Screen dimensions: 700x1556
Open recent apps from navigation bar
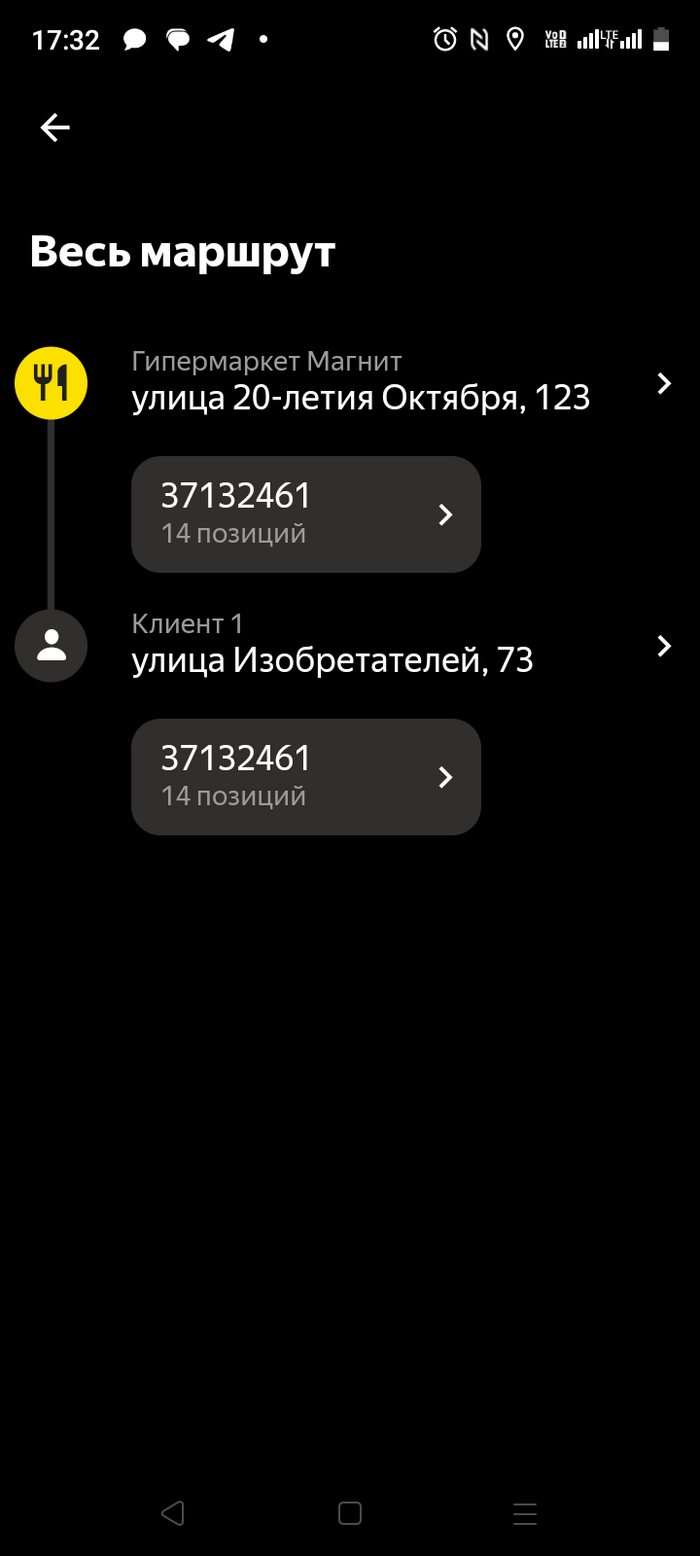pos(525,1513)
